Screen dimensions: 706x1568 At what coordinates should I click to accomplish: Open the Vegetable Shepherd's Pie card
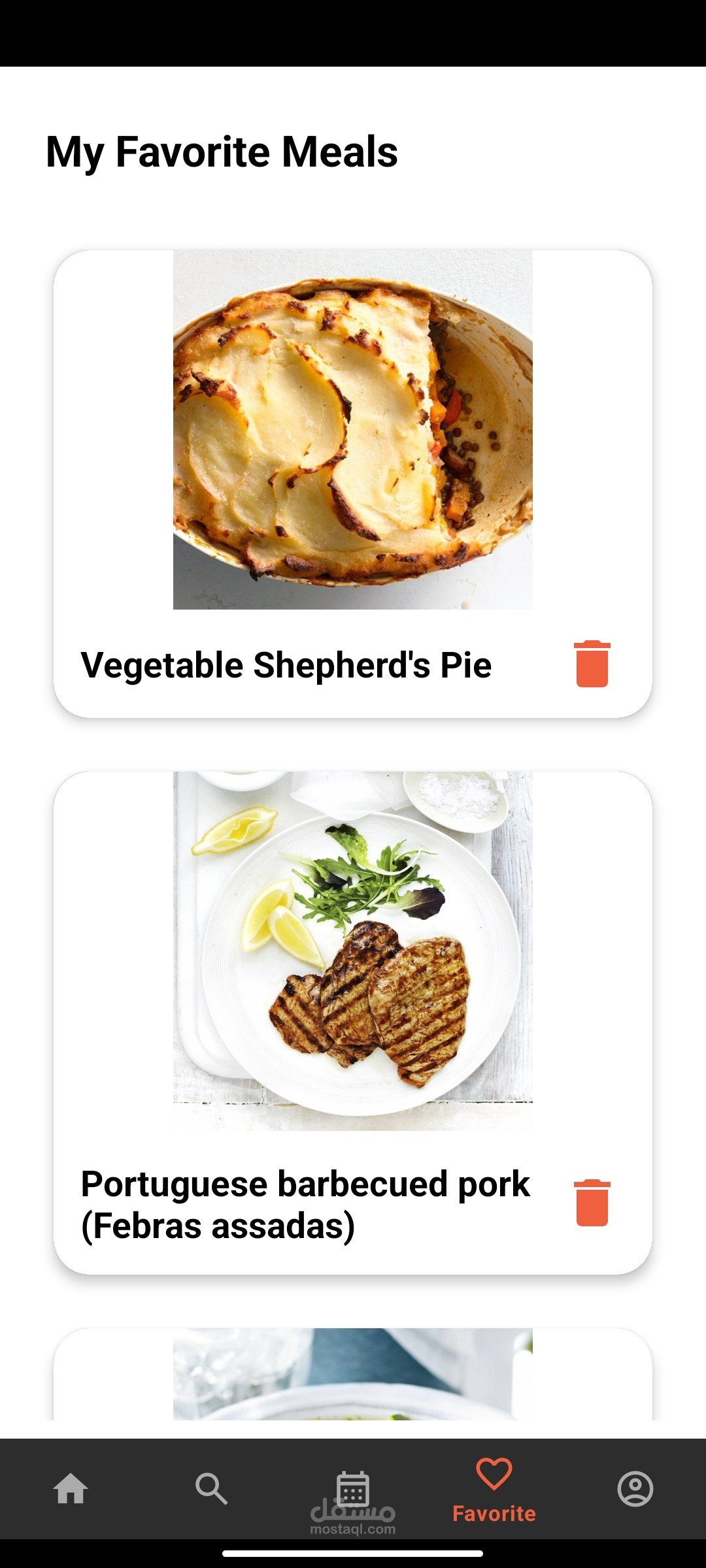click(x=352, y=431)
